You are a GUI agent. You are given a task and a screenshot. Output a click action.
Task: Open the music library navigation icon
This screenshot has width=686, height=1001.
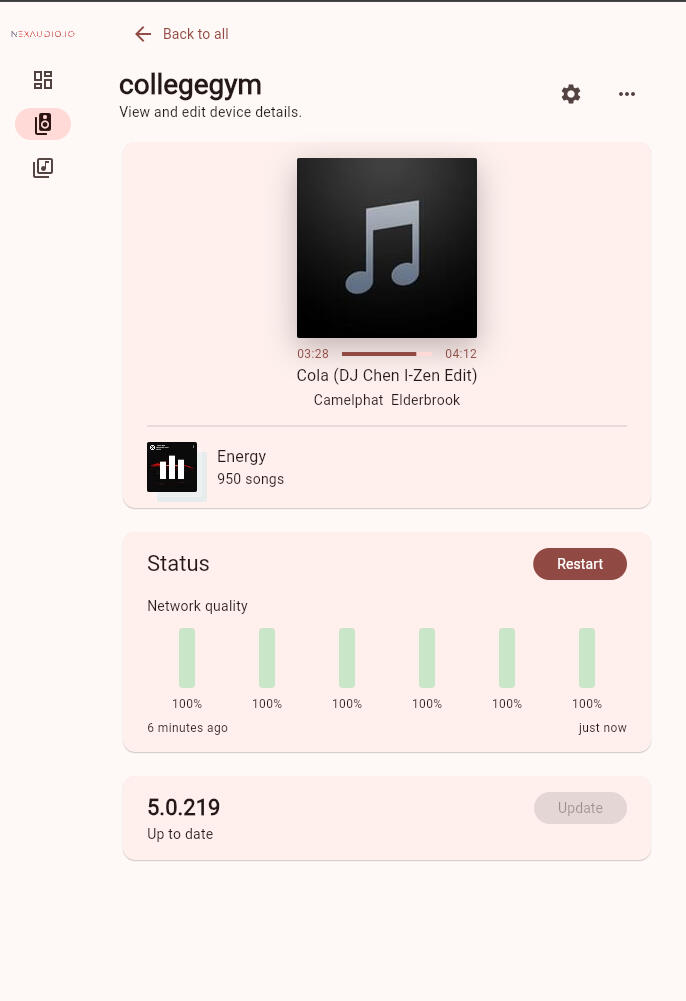tap(43, 168)
